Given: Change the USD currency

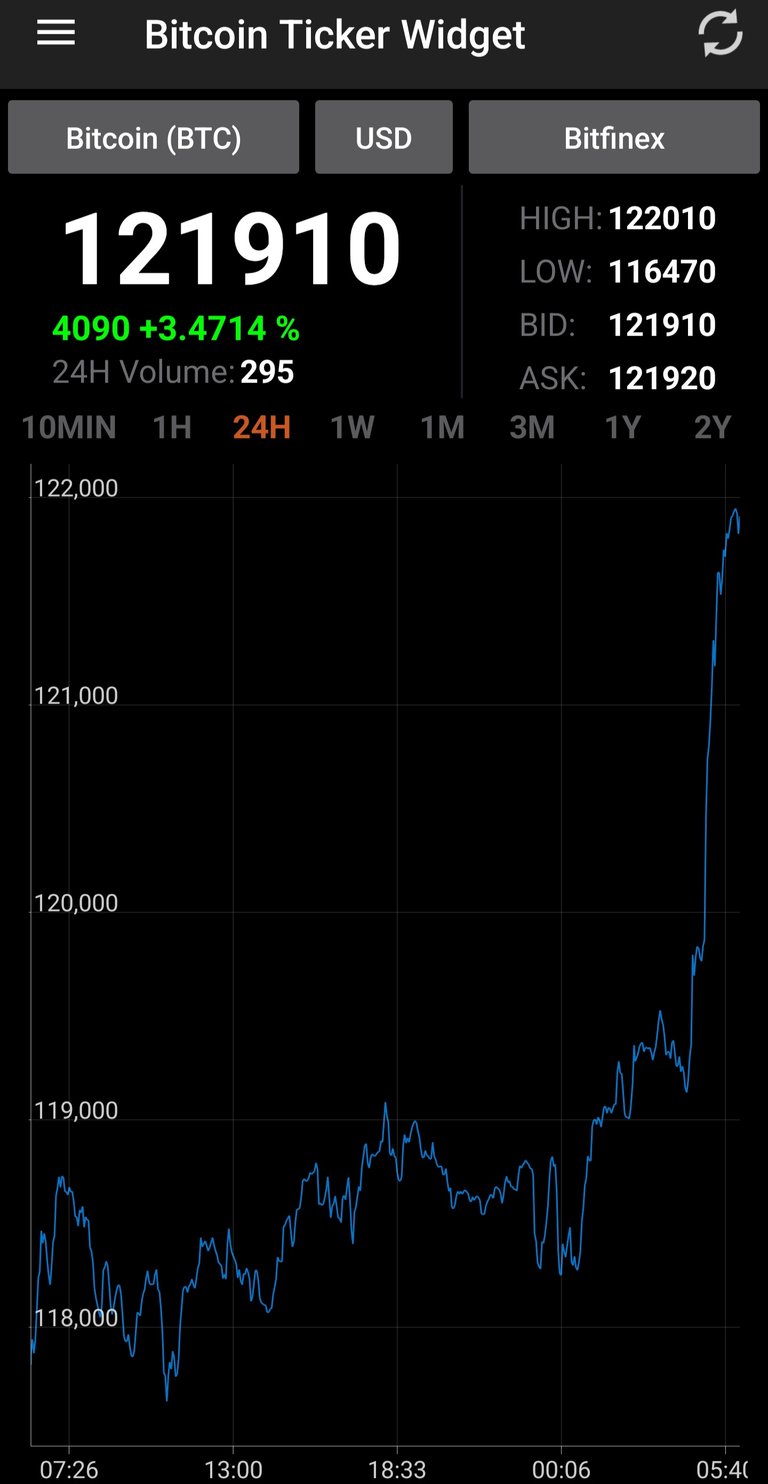Looking at the screenshot, I should point(384,137).
